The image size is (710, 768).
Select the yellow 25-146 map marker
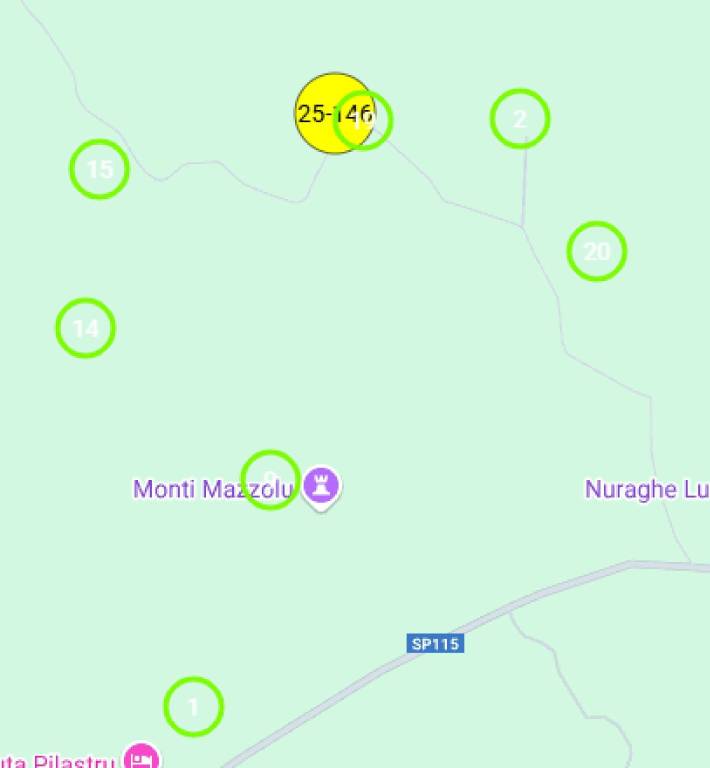(x=318, y=113)
